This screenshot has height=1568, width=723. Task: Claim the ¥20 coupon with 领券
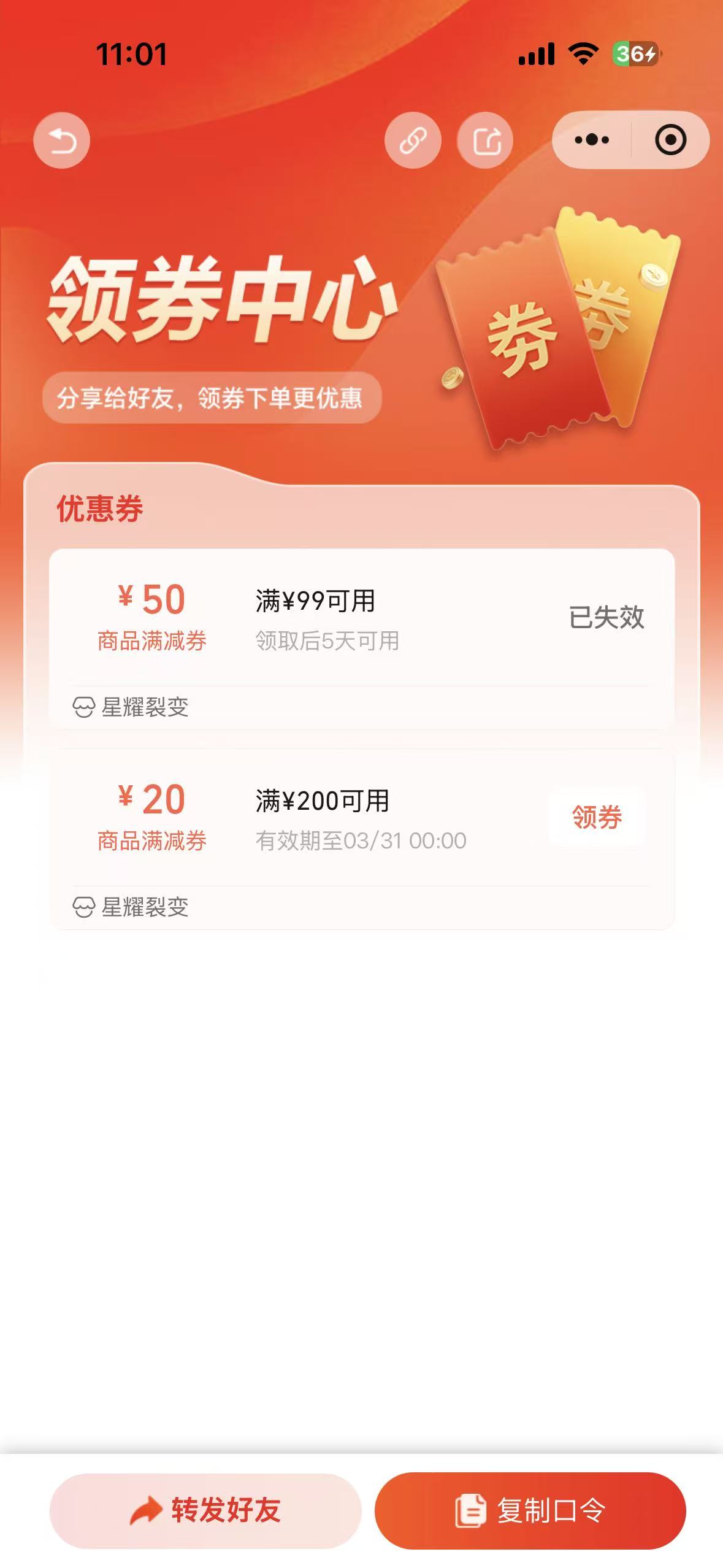pos(597,817)
